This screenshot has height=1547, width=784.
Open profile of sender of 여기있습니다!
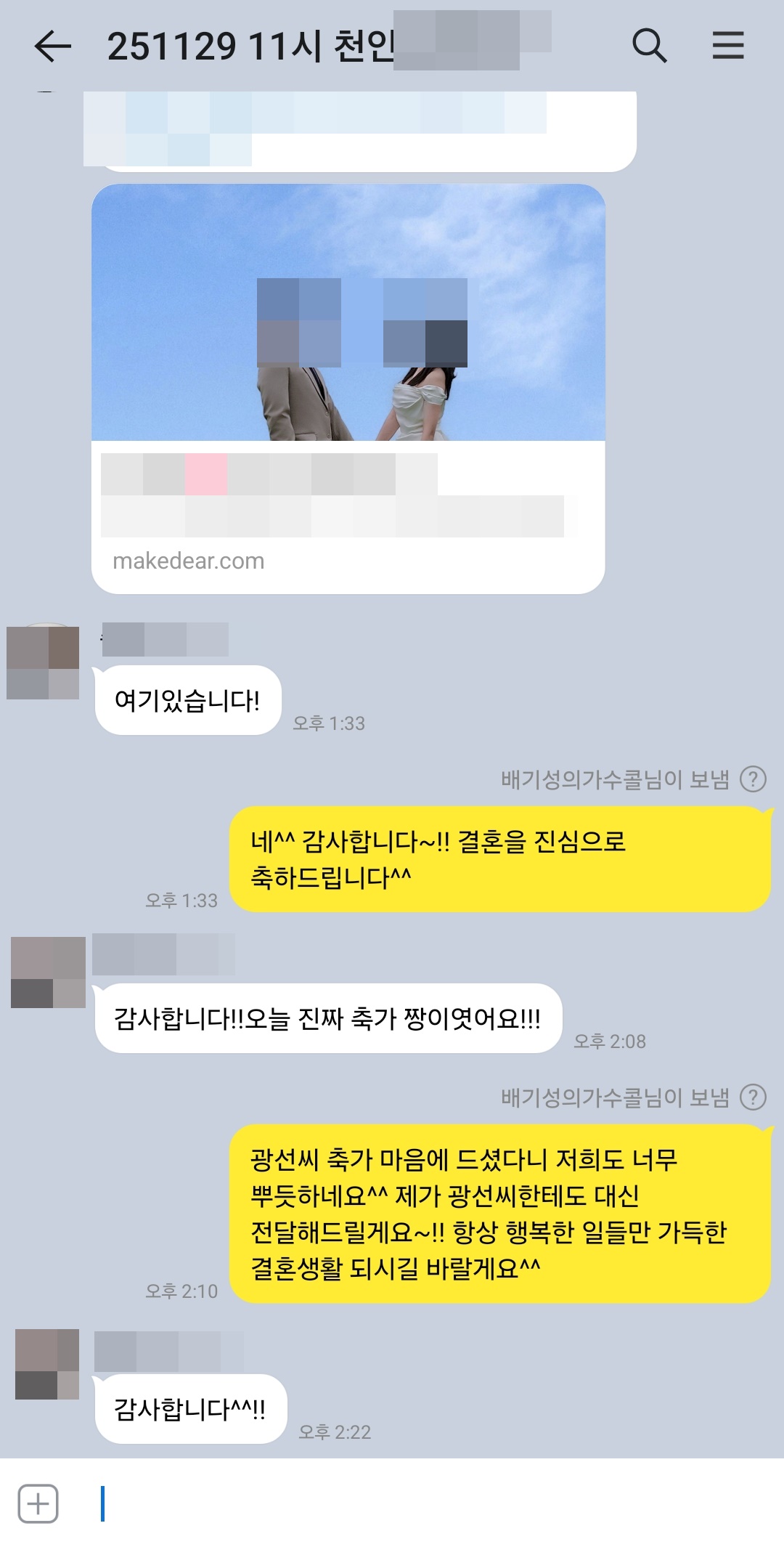[43, 662]
